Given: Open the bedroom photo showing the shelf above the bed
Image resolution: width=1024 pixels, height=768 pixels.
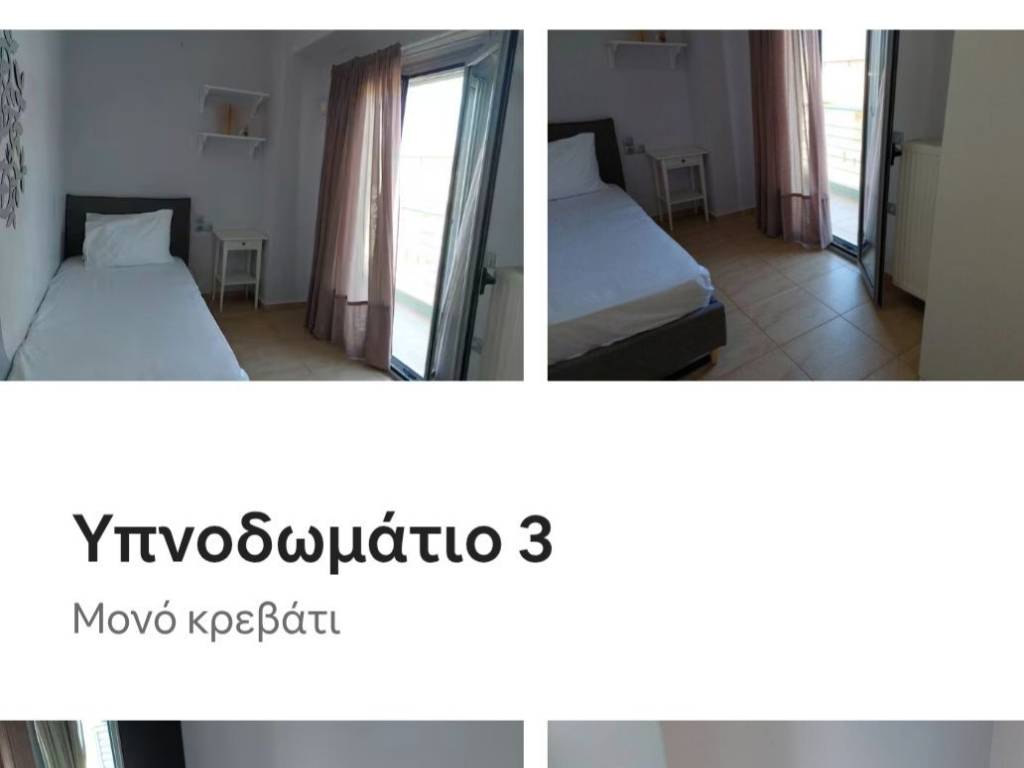Looking at the screenshot, I should [x=261, y=205].
